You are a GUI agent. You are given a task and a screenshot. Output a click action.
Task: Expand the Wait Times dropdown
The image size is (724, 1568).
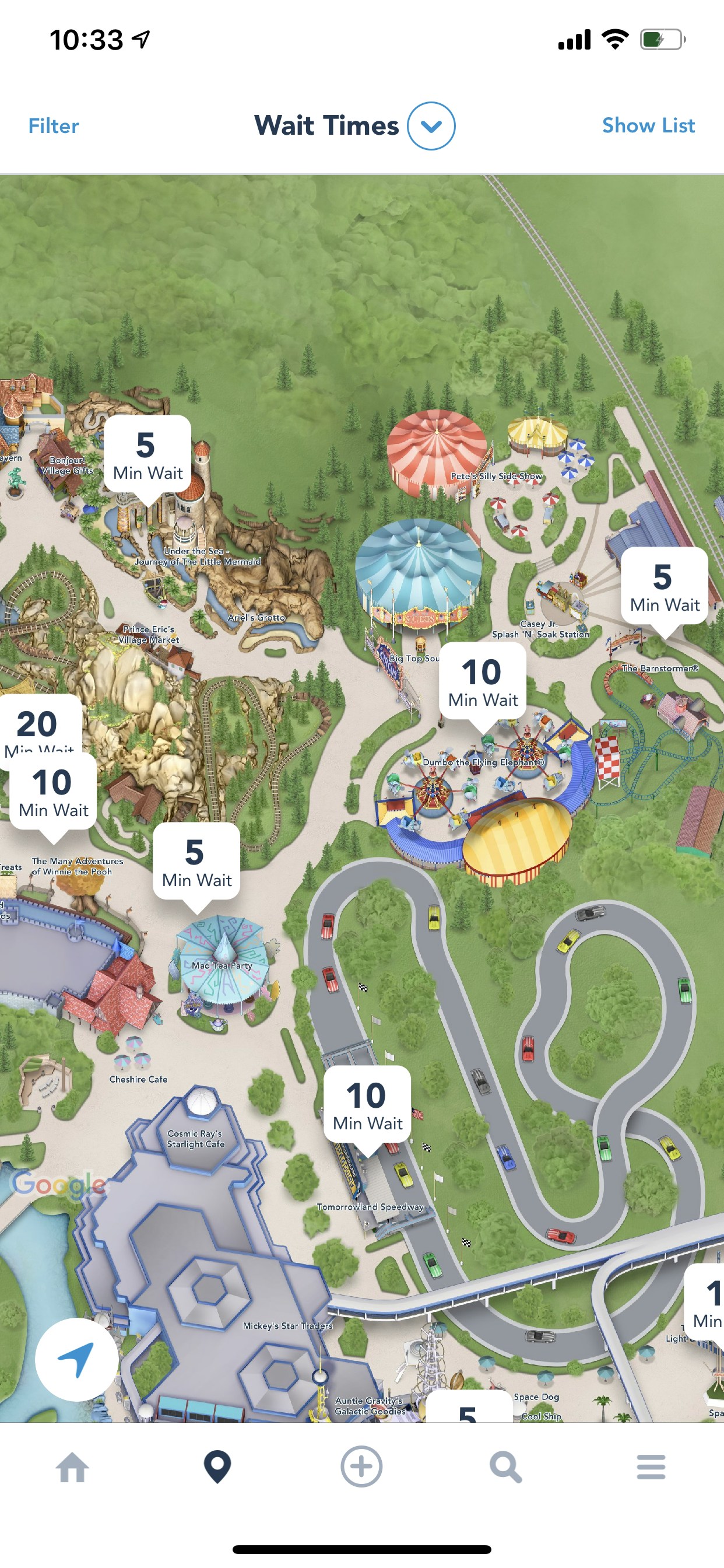click(431, 126)
